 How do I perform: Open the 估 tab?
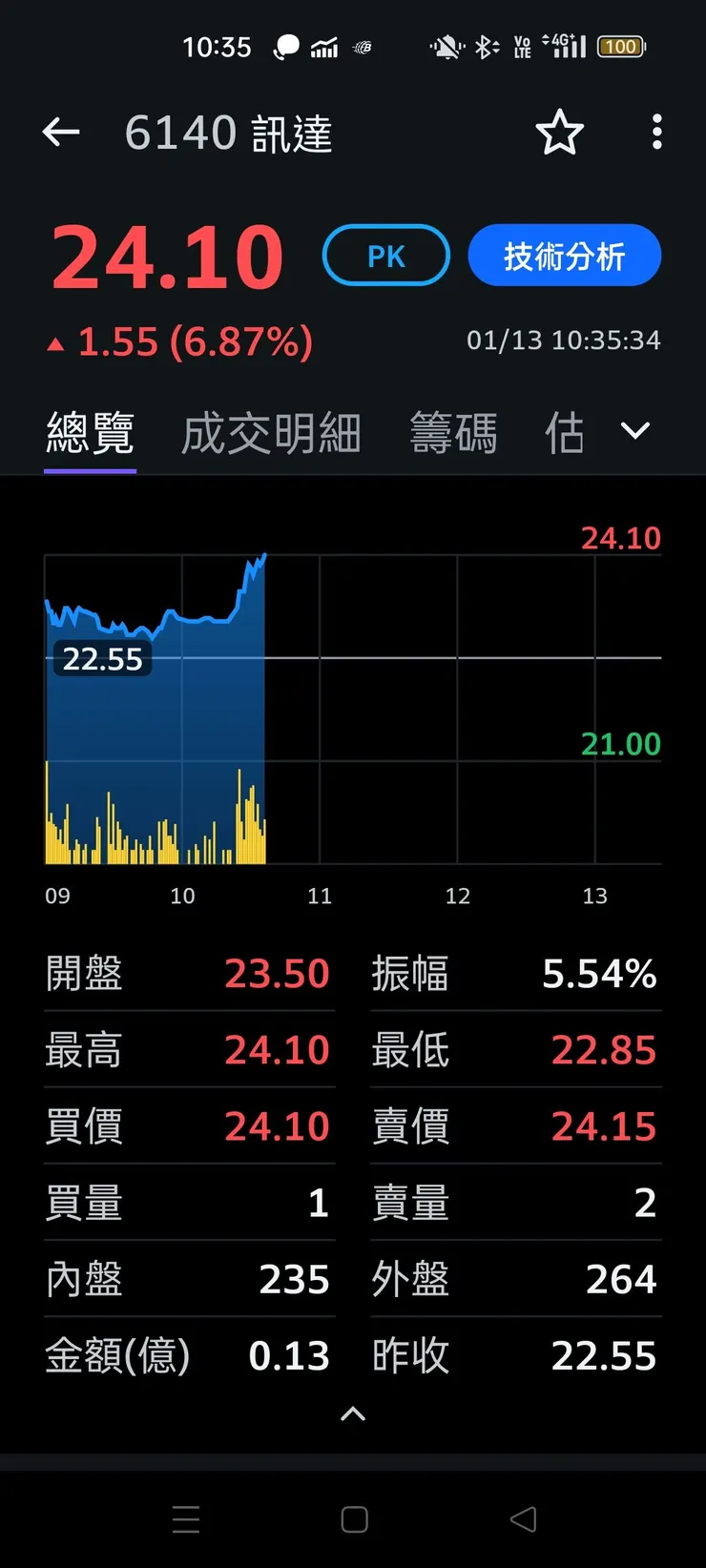click(565, 432)
